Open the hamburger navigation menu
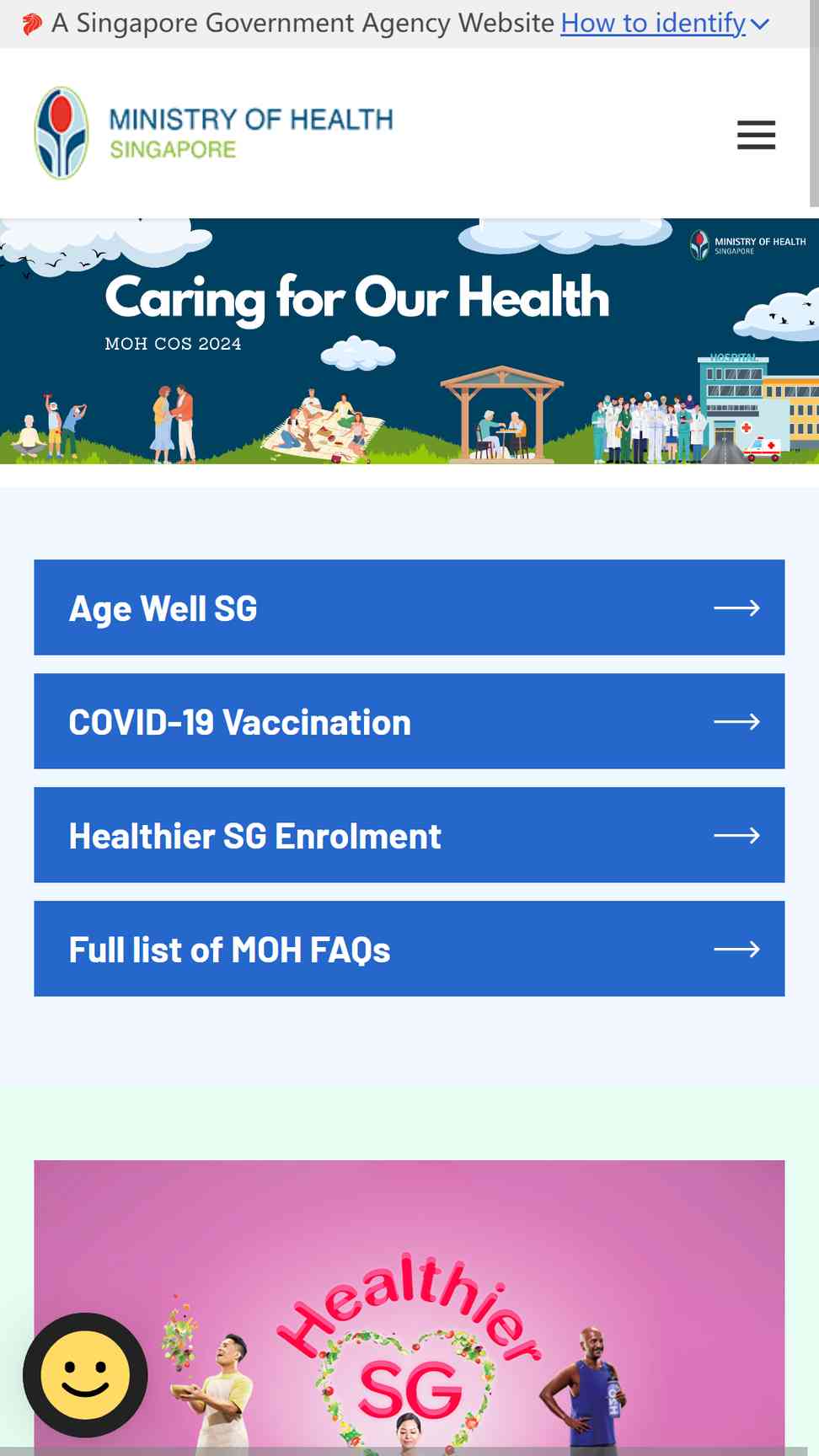Viewport: 819px width, 1456px height. click(x=755, y=135)
